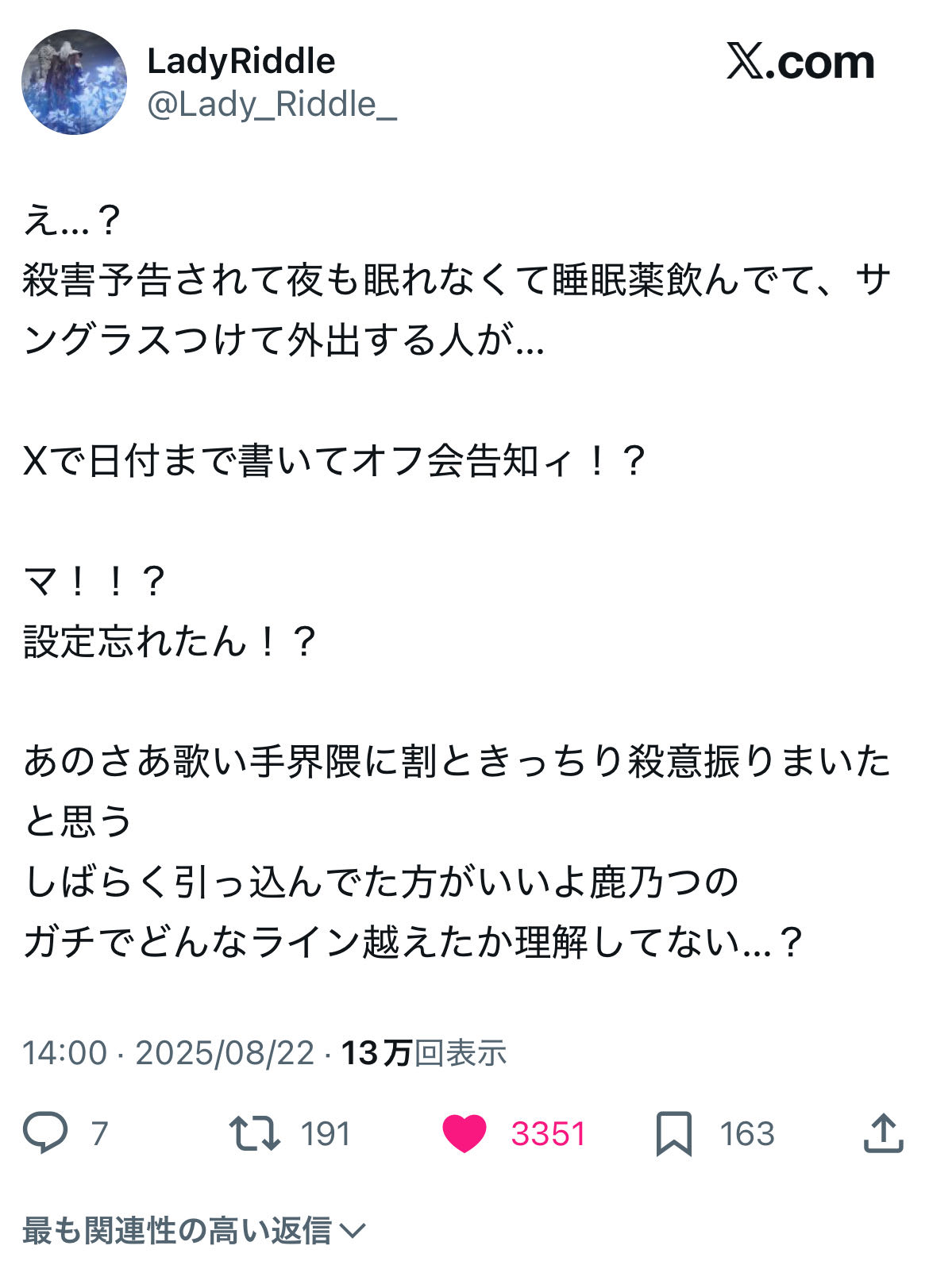Share this post via the share icon
This screenshot has width=929, height=1288.
(883, 1132)
